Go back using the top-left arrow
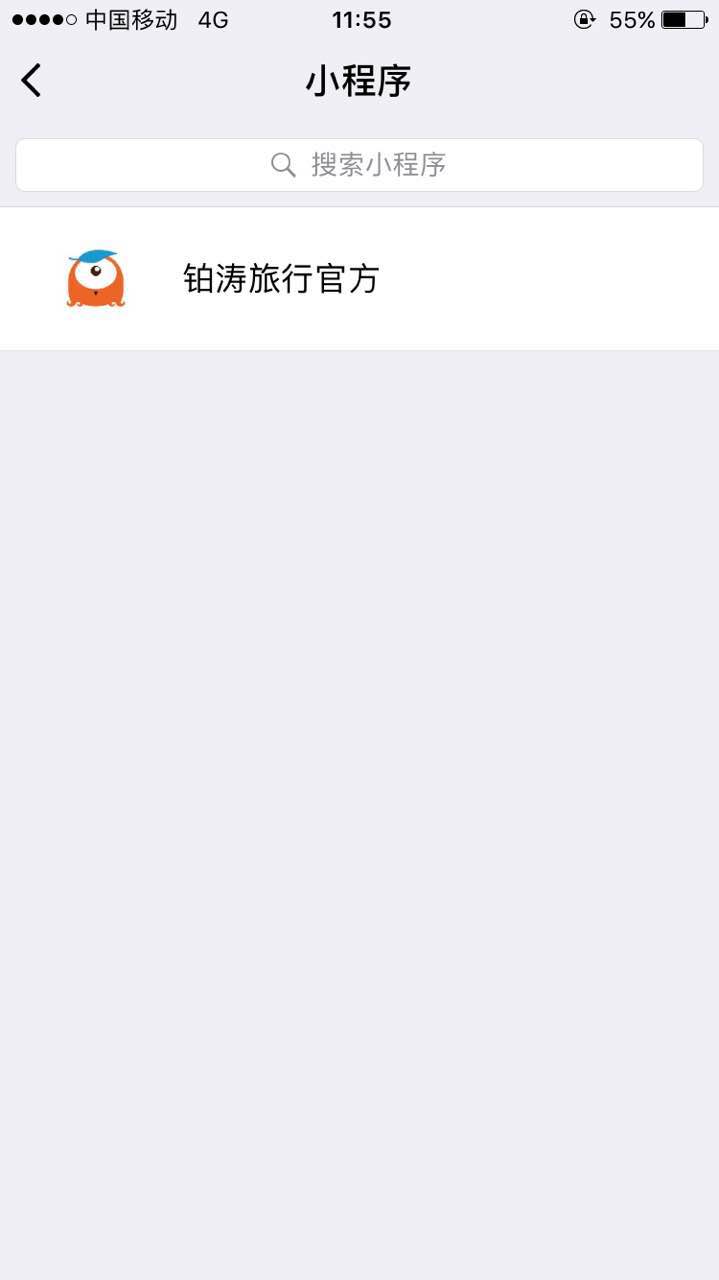Image resolution: width=719 pixels, height=1280 pixels. click(32, 80)
